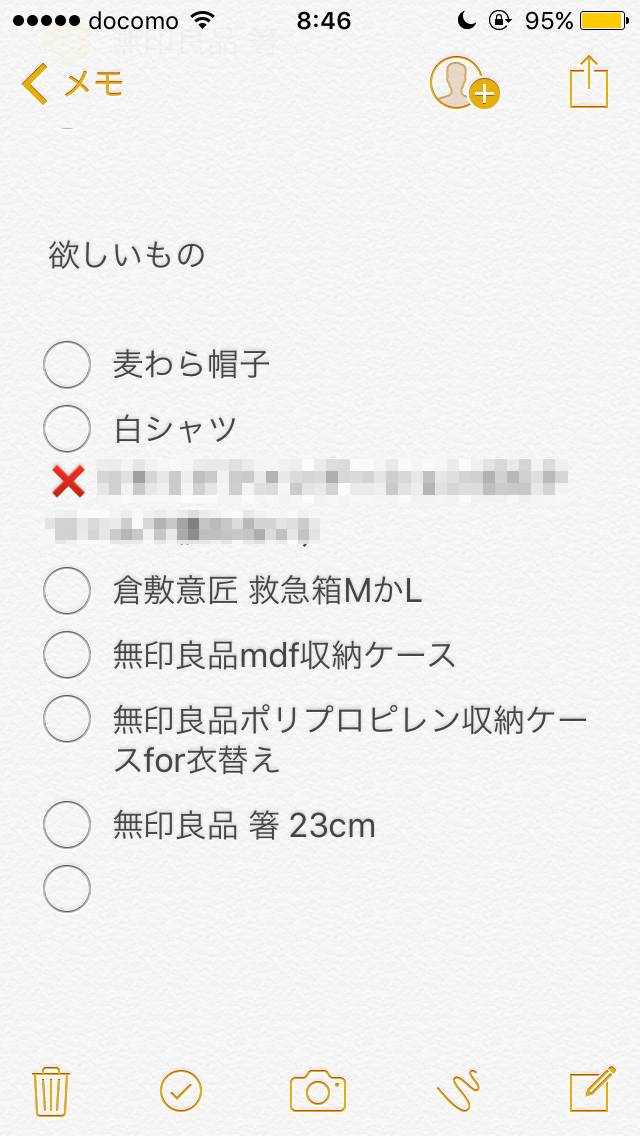Add people to this note

[x=465, y=83]
